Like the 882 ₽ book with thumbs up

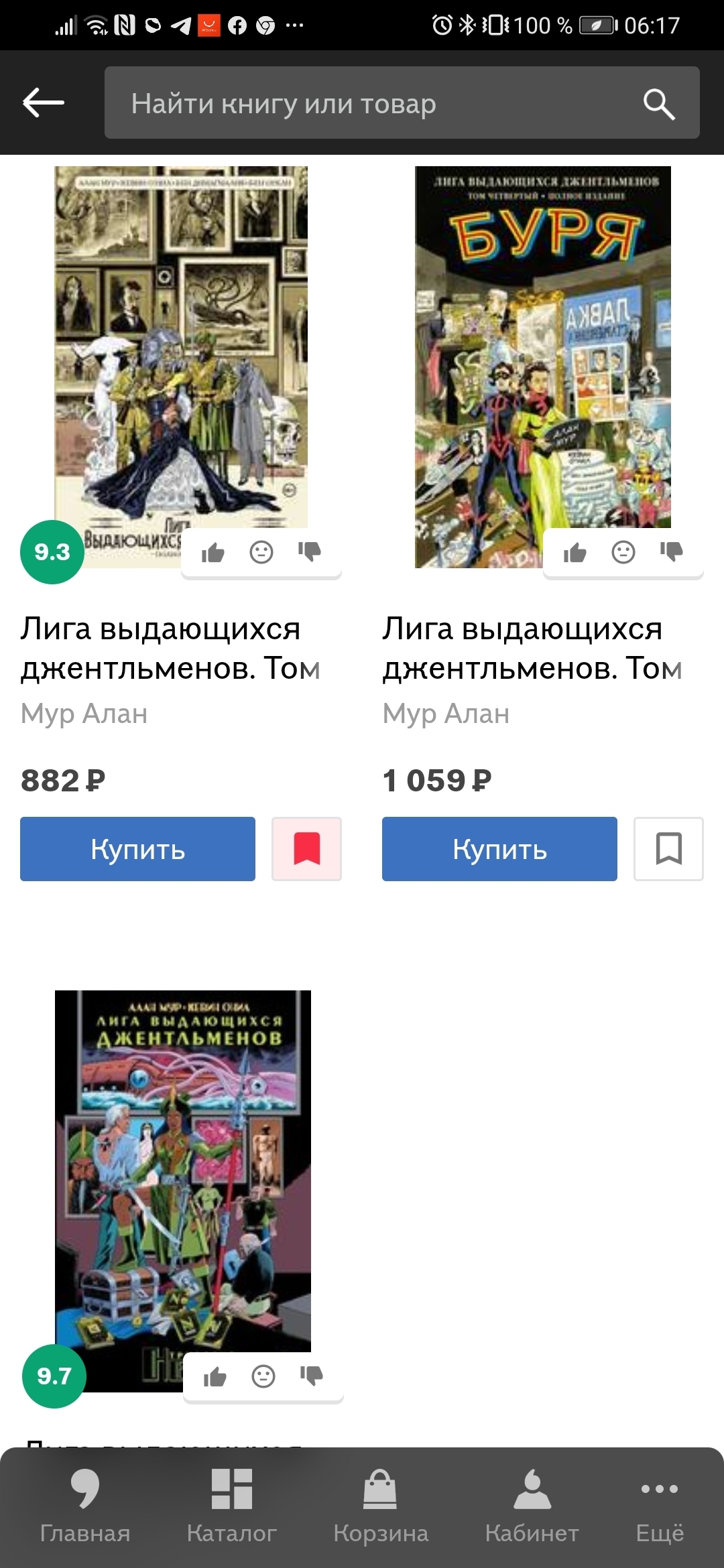pos(213,553)
